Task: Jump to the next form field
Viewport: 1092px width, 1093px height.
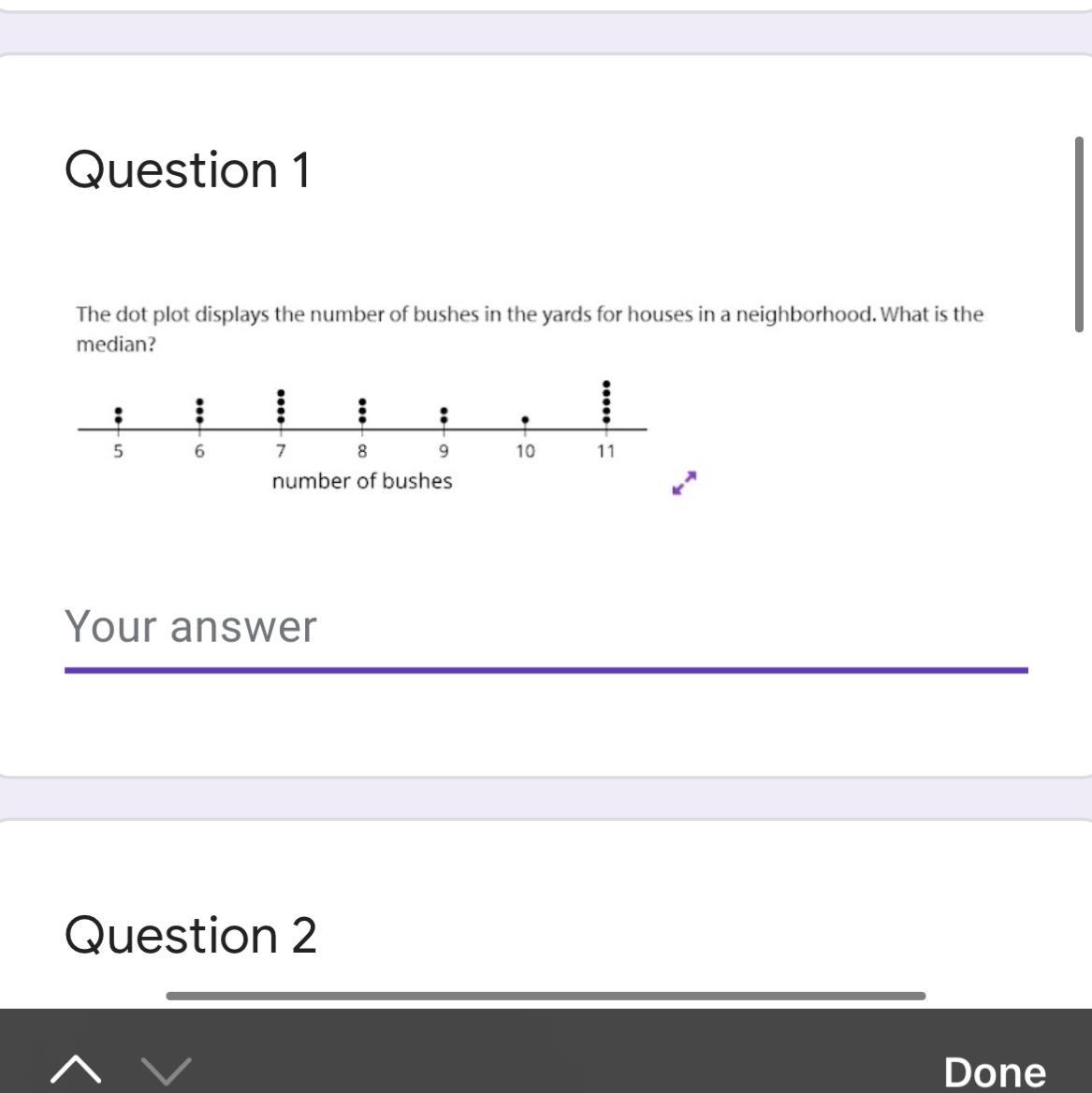Action: coord(167,1069)
